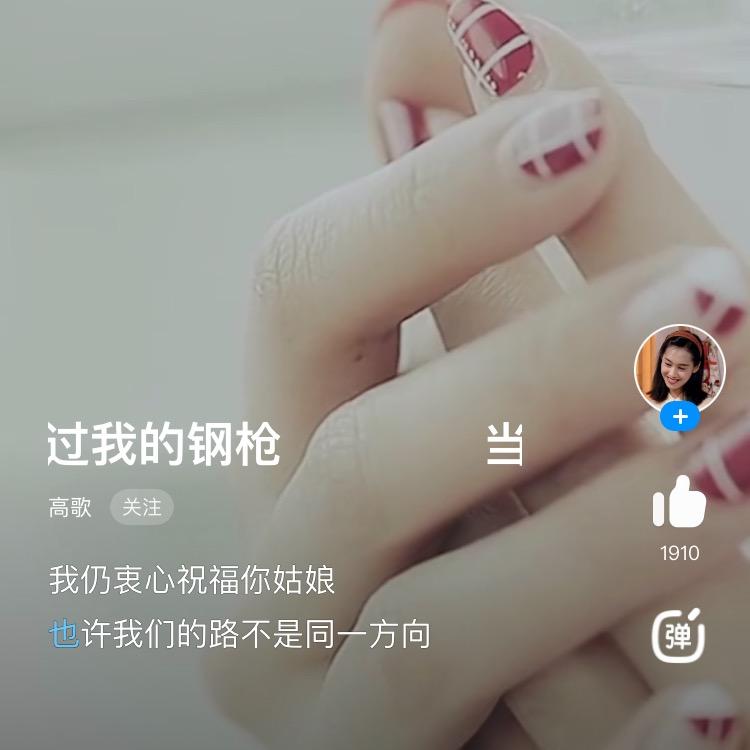750x750 pixels.
Task: Tap the blue plus follow badge
Action: tap(680, 417)
